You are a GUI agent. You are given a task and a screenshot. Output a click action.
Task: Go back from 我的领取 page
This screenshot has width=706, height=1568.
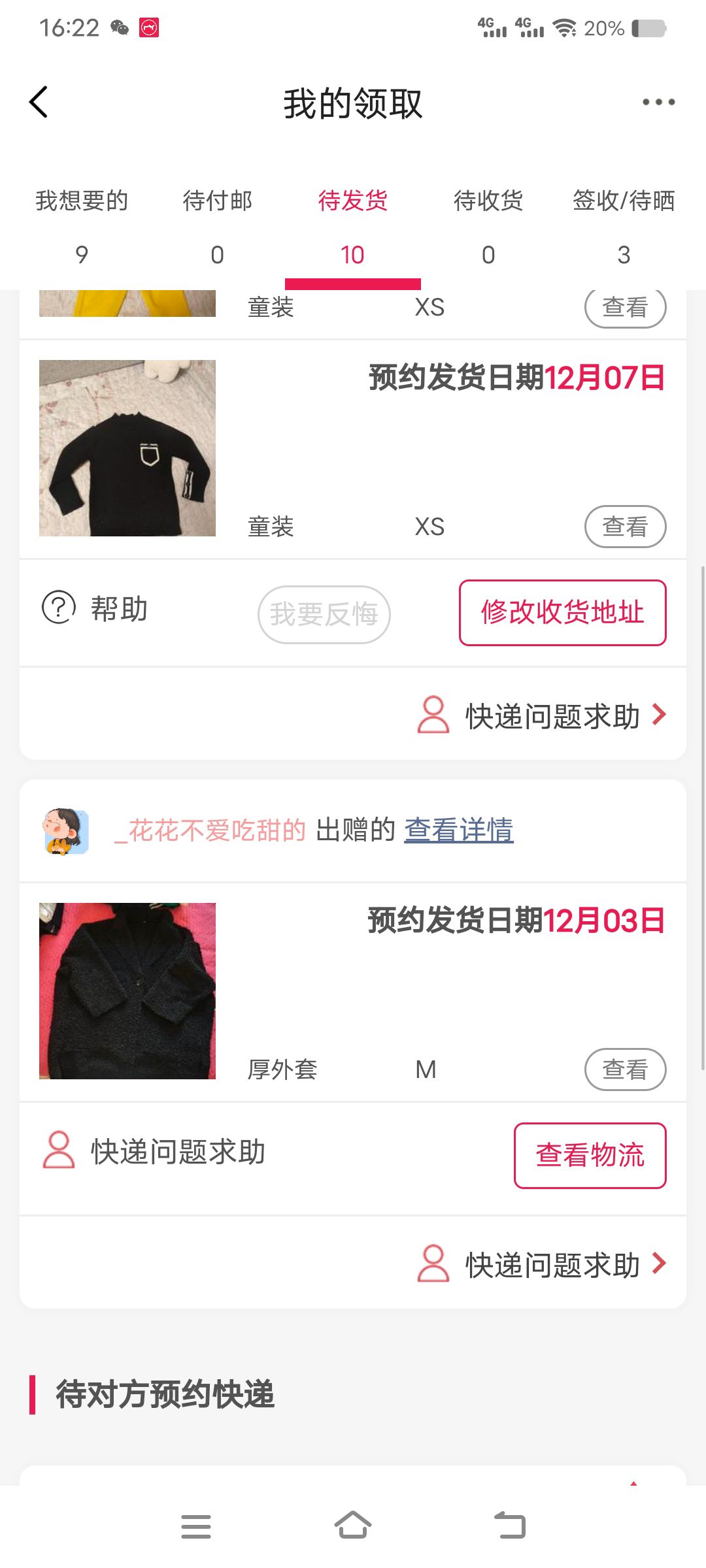[39, 103]
